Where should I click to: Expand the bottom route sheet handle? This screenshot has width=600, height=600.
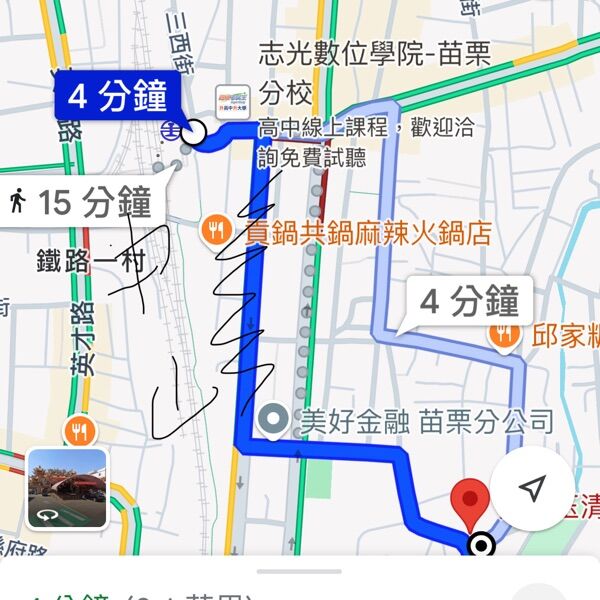[x=299, y=572]
